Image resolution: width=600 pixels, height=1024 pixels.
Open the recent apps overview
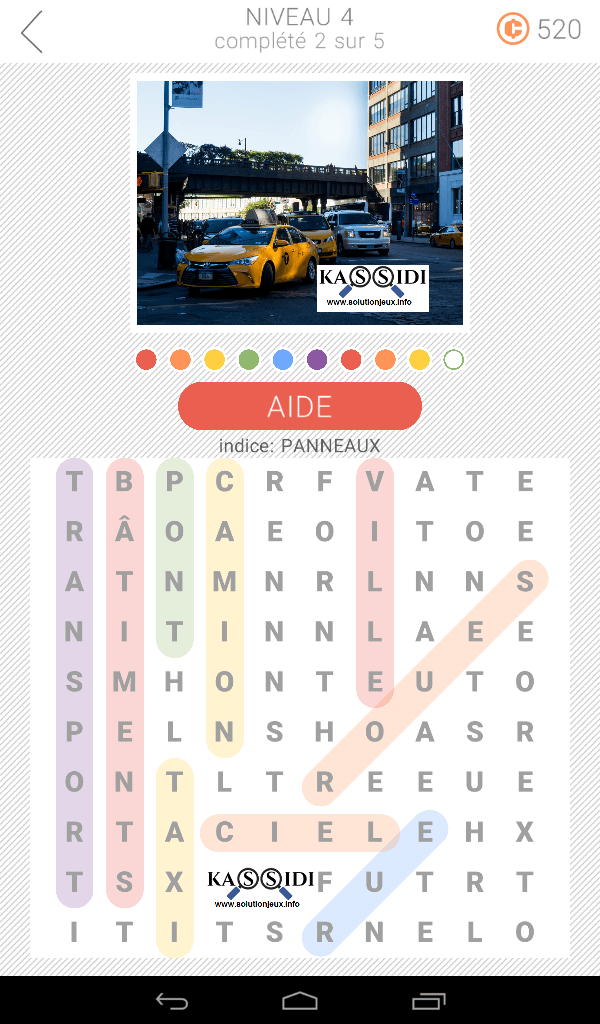point(429,1000)
